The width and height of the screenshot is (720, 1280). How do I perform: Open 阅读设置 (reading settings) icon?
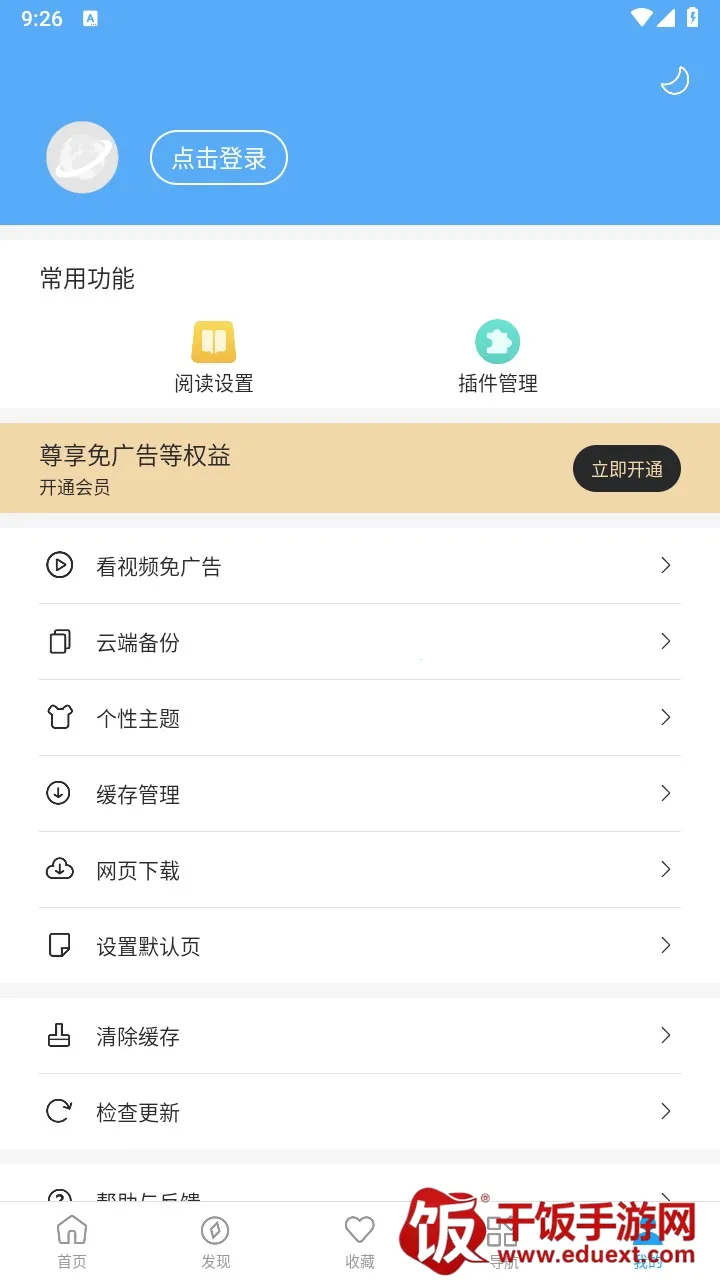click(x=214, y=340)
